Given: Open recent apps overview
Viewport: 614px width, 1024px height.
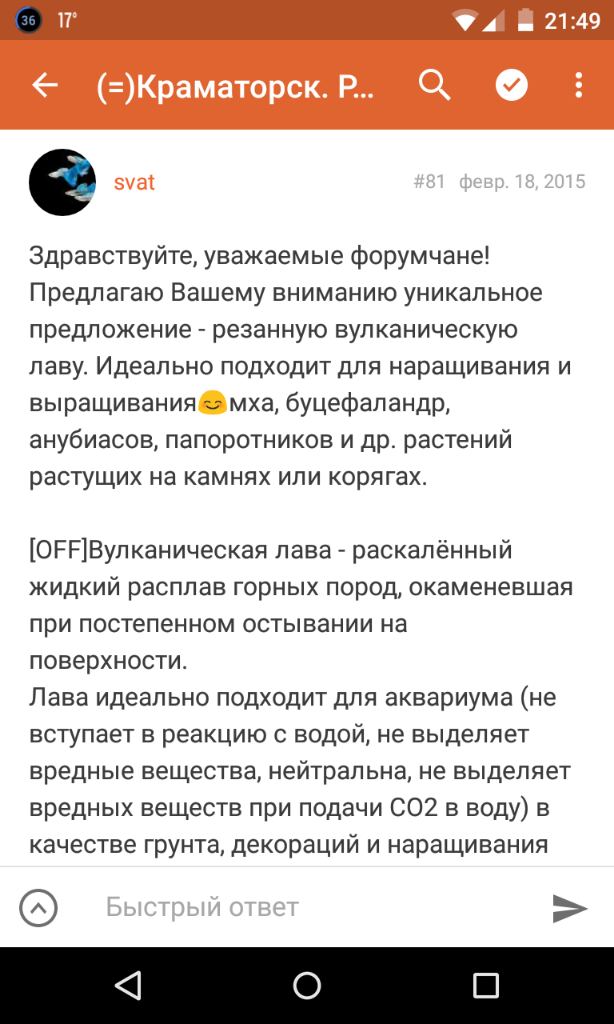Looking at the screenshot, I should (486, 986).
